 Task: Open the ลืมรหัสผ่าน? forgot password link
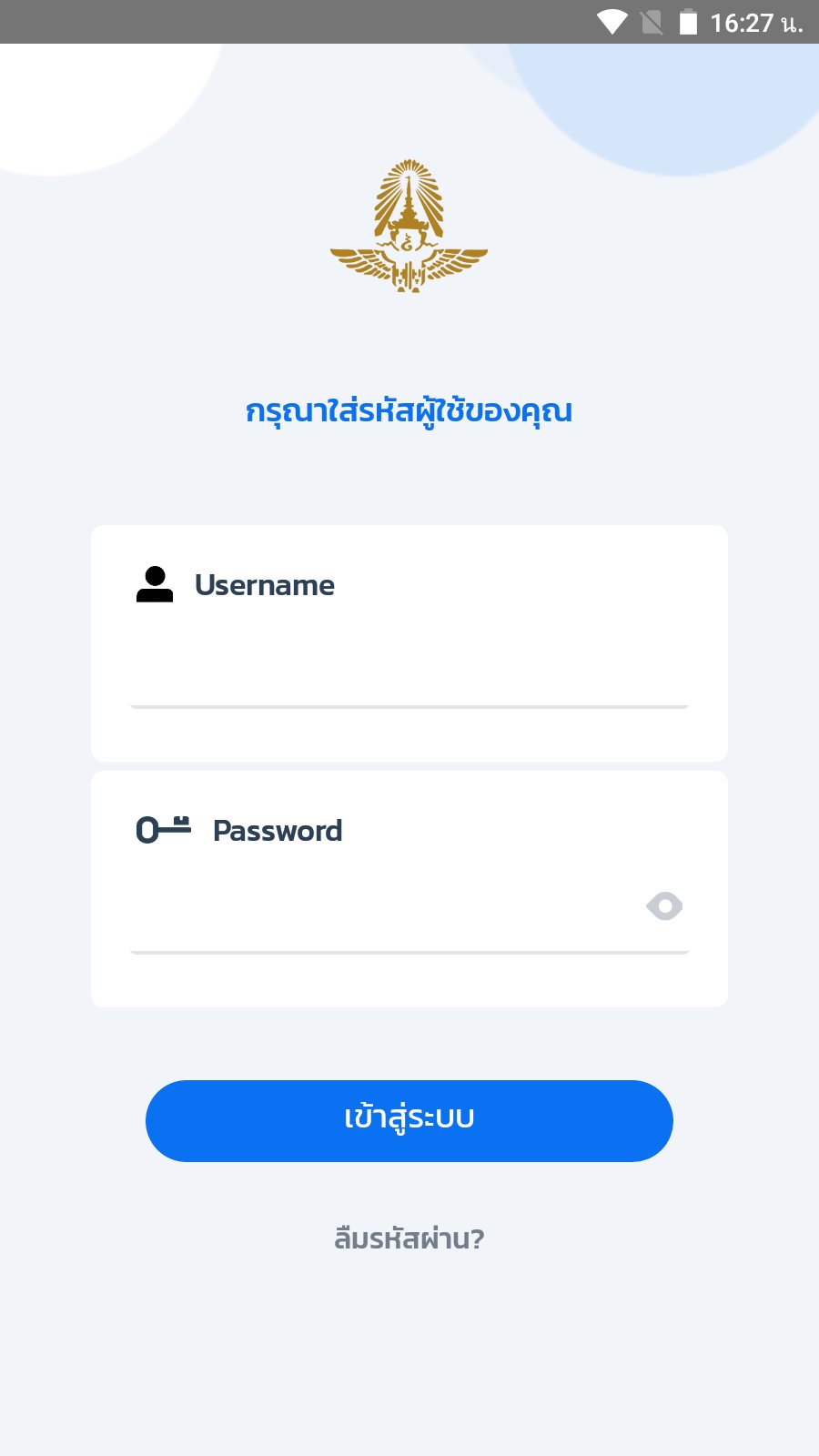tap(409, 1239)
